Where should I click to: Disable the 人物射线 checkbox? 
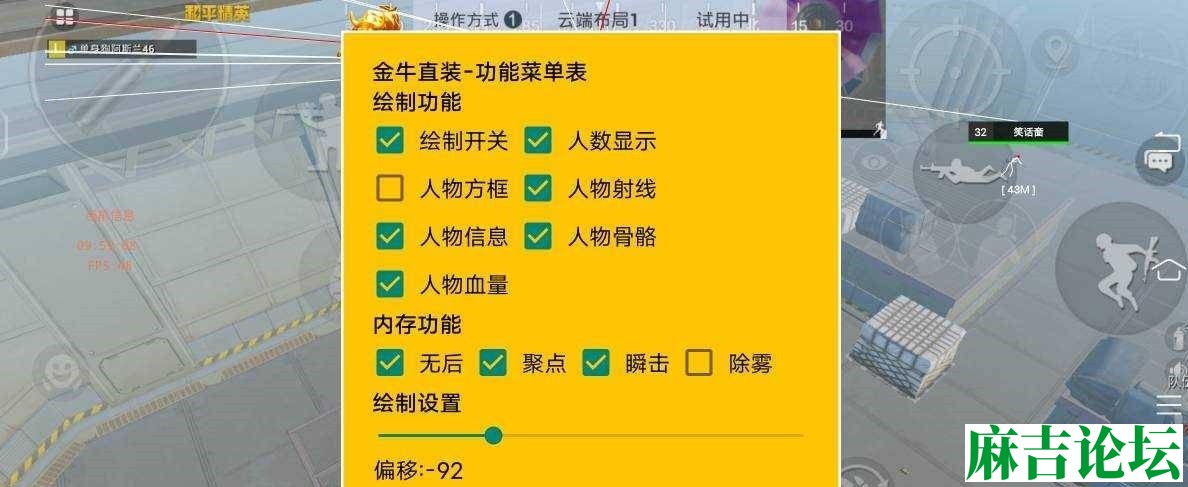(x=538, y=188)
